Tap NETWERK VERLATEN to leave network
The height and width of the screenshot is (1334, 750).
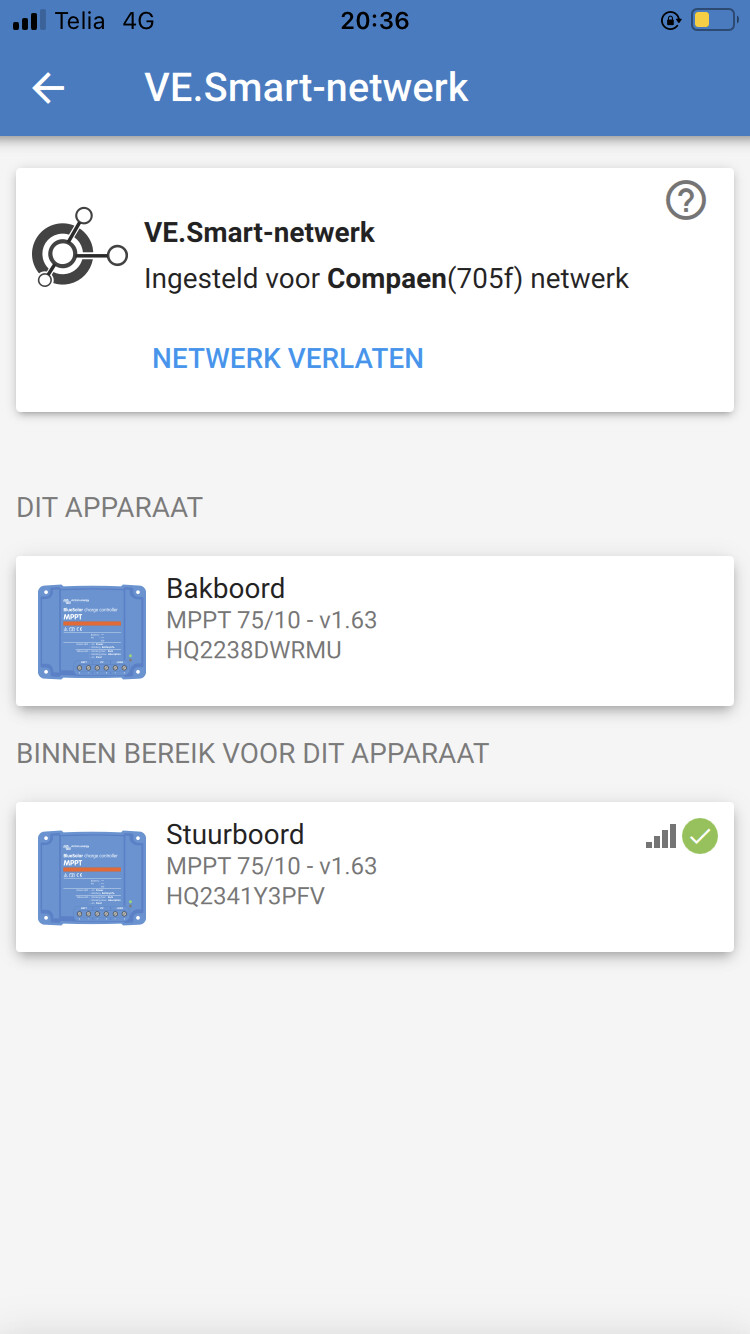288,358
